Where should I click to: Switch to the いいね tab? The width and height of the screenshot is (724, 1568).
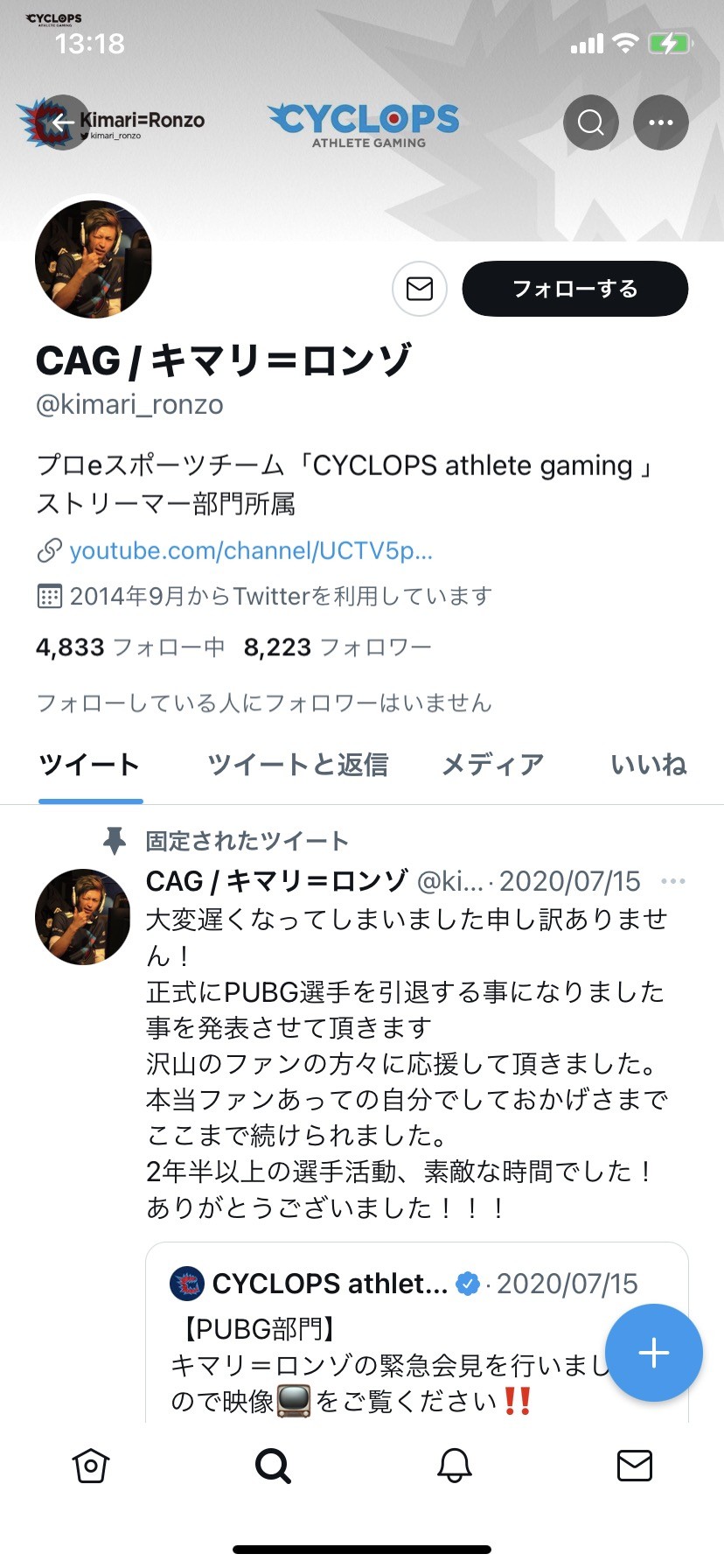[648, 765]
